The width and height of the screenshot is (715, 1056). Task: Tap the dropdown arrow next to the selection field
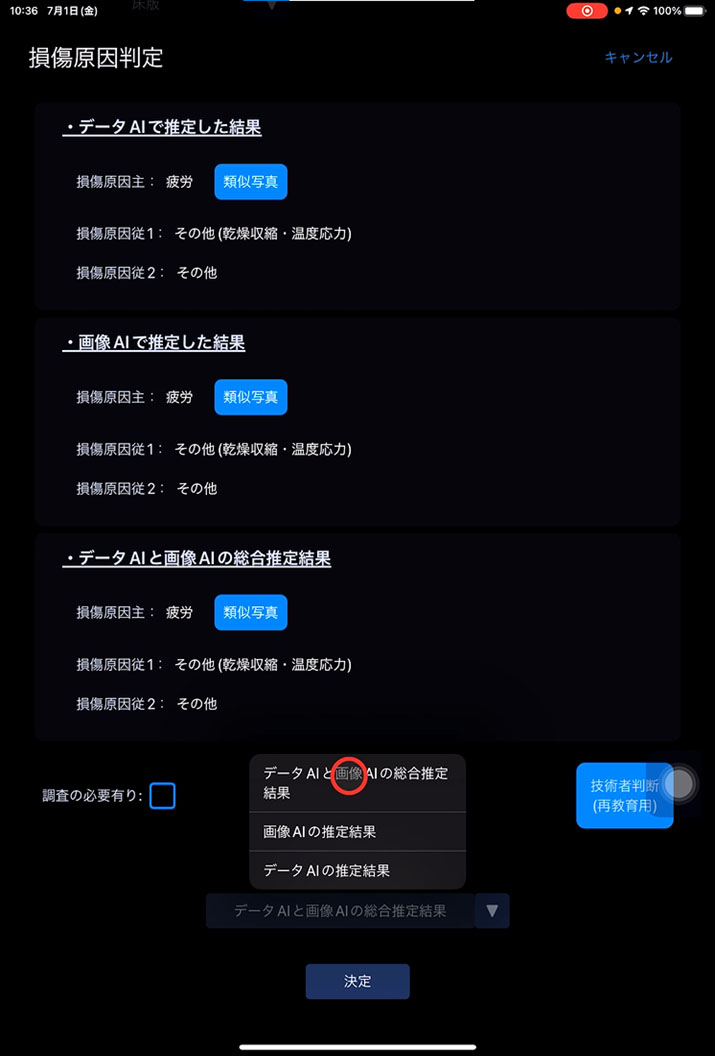tap(492, 911)
